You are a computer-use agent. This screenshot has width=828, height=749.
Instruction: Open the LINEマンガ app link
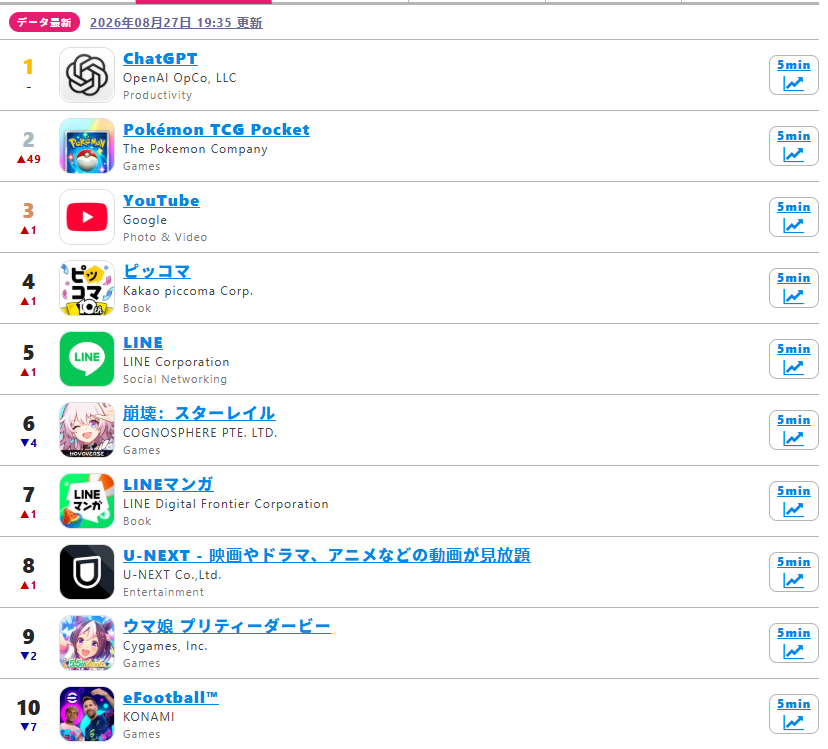168,484
